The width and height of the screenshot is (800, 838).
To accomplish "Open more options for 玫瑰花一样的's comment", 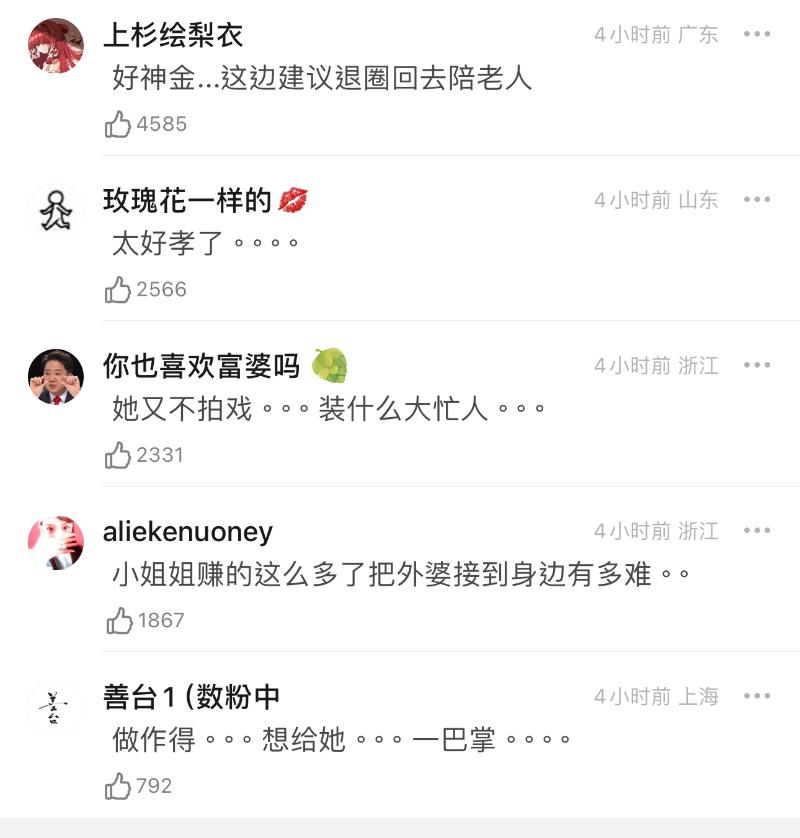I will click(x=757, y=200).
